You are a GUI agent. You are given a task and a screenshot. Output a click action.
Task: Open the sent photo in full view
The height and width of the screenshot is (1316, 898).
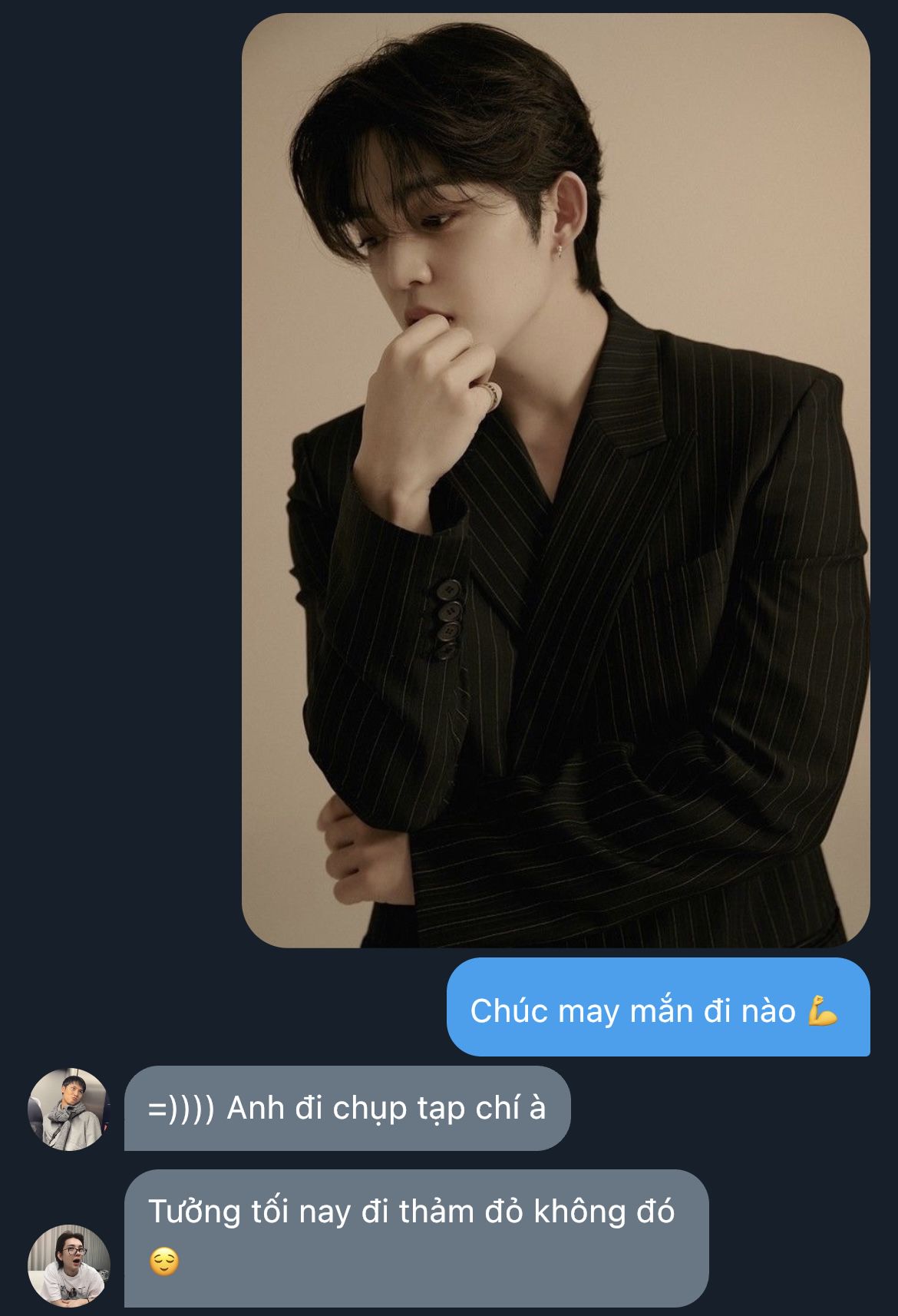point(556,480)
